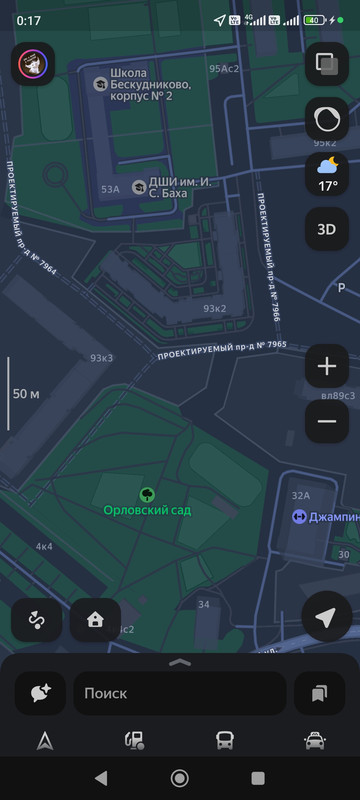Open saved bookmarks
This screenshot has width=360, height=800.
tap(320, 693)
